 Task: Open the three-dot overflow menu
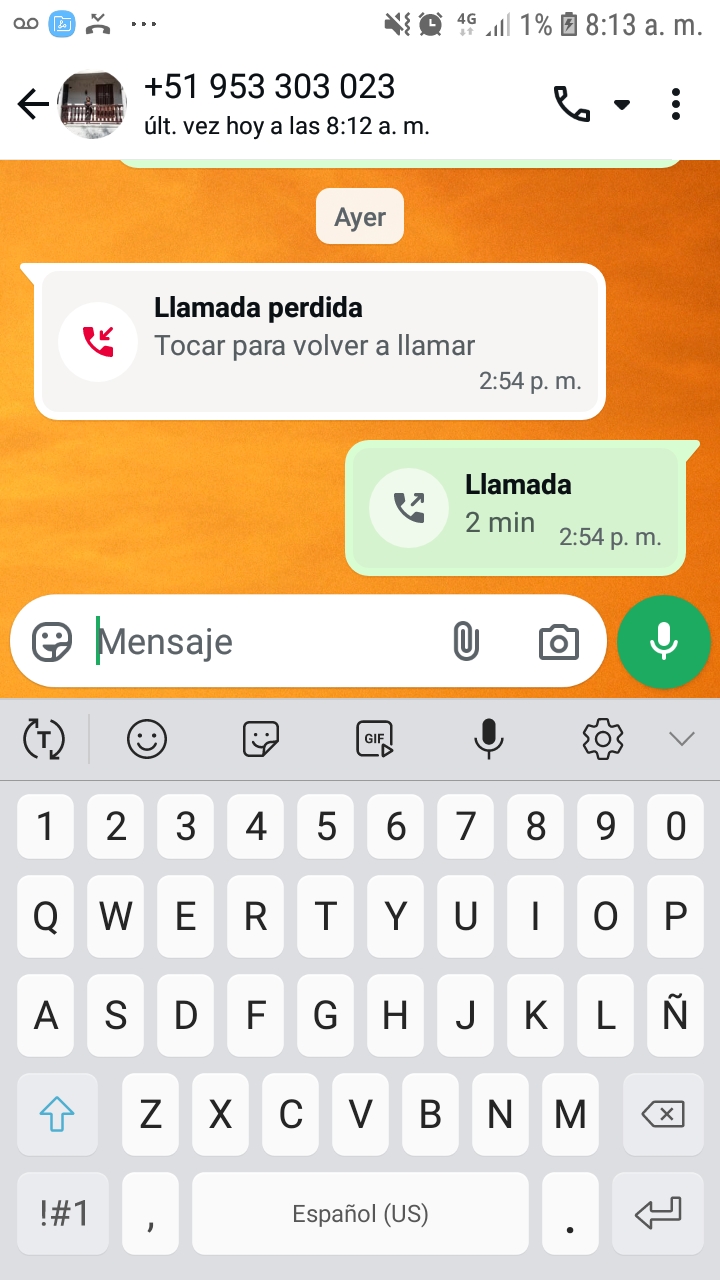point(676,104)
